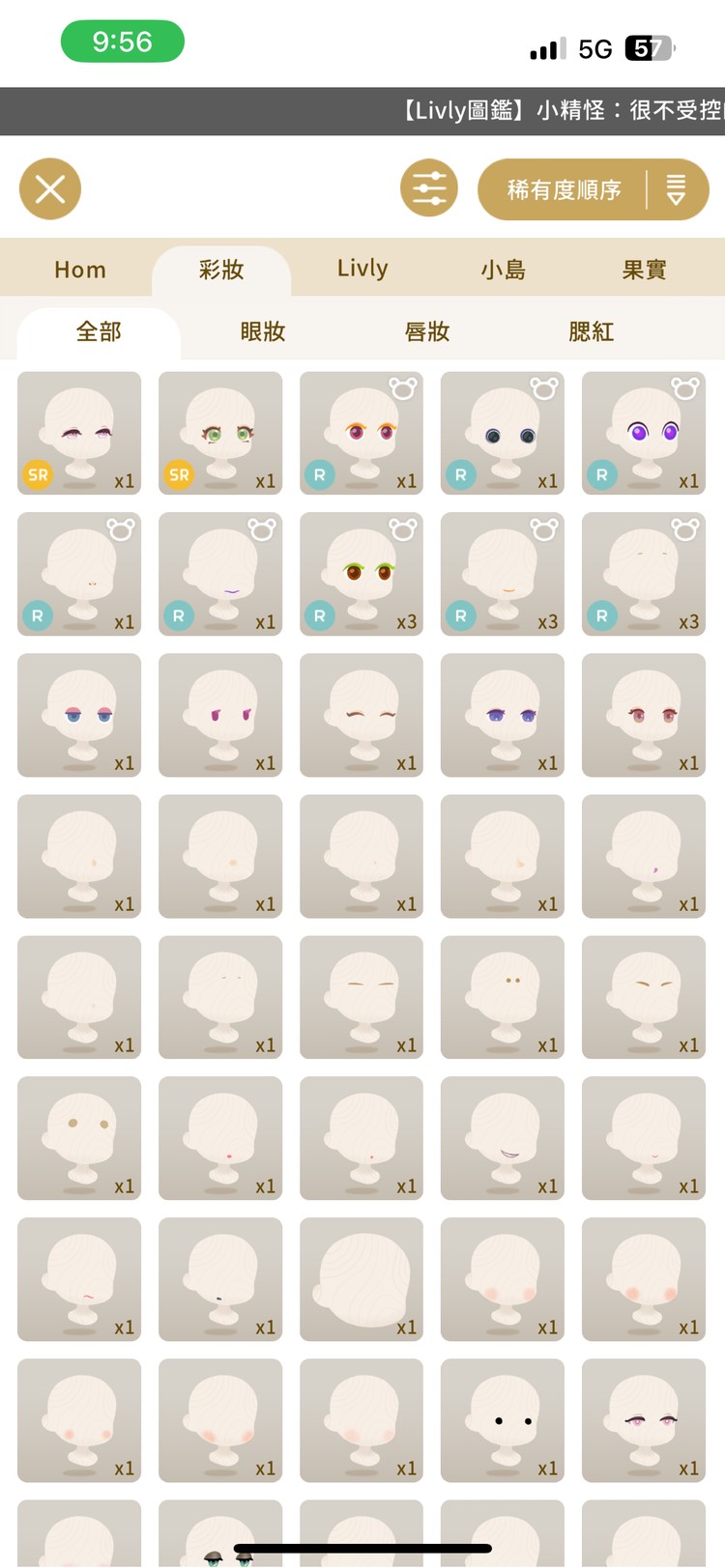Open the filter settings icon
725x1568 pixels.
429,188
